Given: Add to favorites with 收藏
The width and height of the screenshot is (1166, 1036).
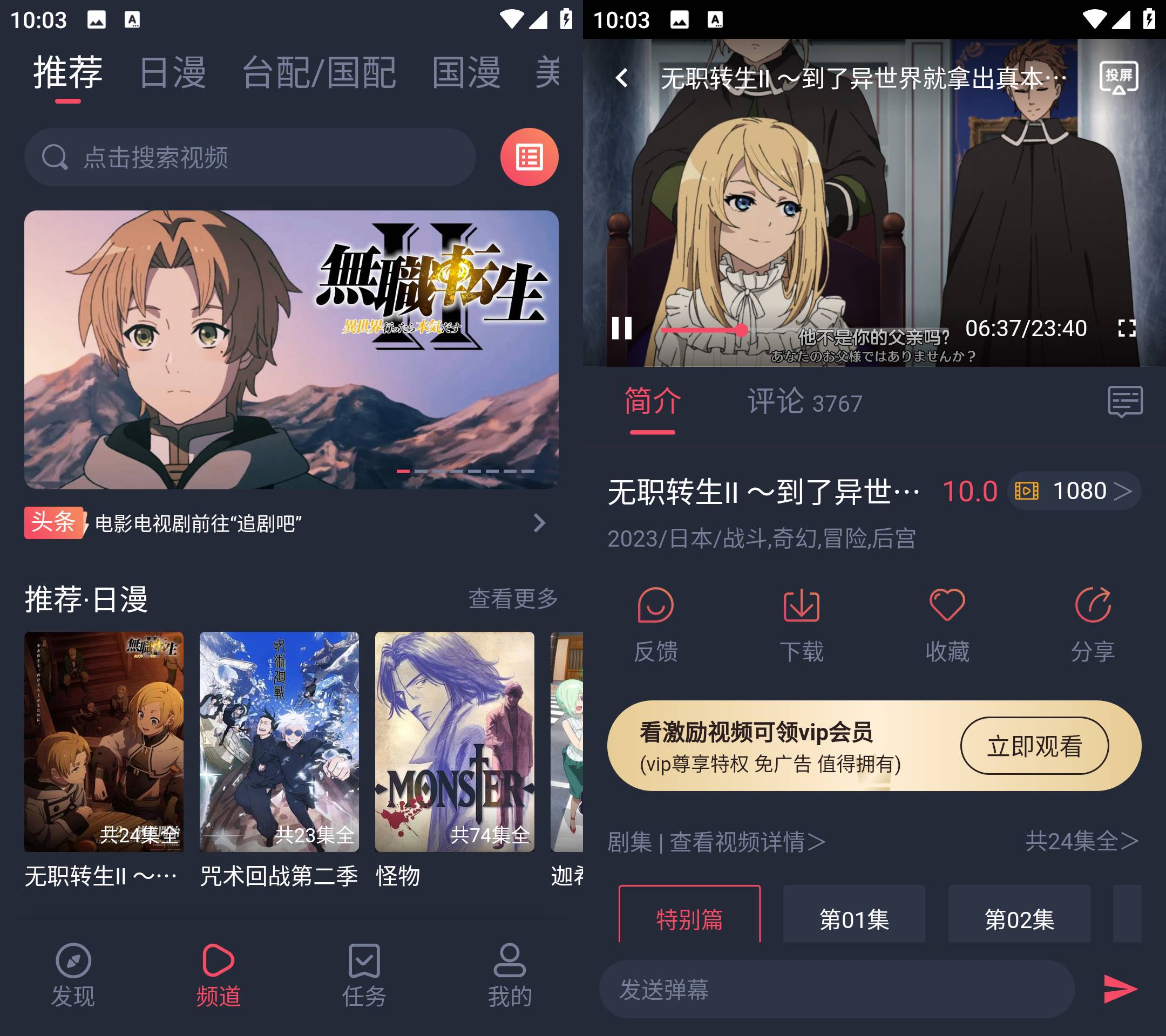Looking at the screenshot, I should pyautogui.click(x=946, y=624).
